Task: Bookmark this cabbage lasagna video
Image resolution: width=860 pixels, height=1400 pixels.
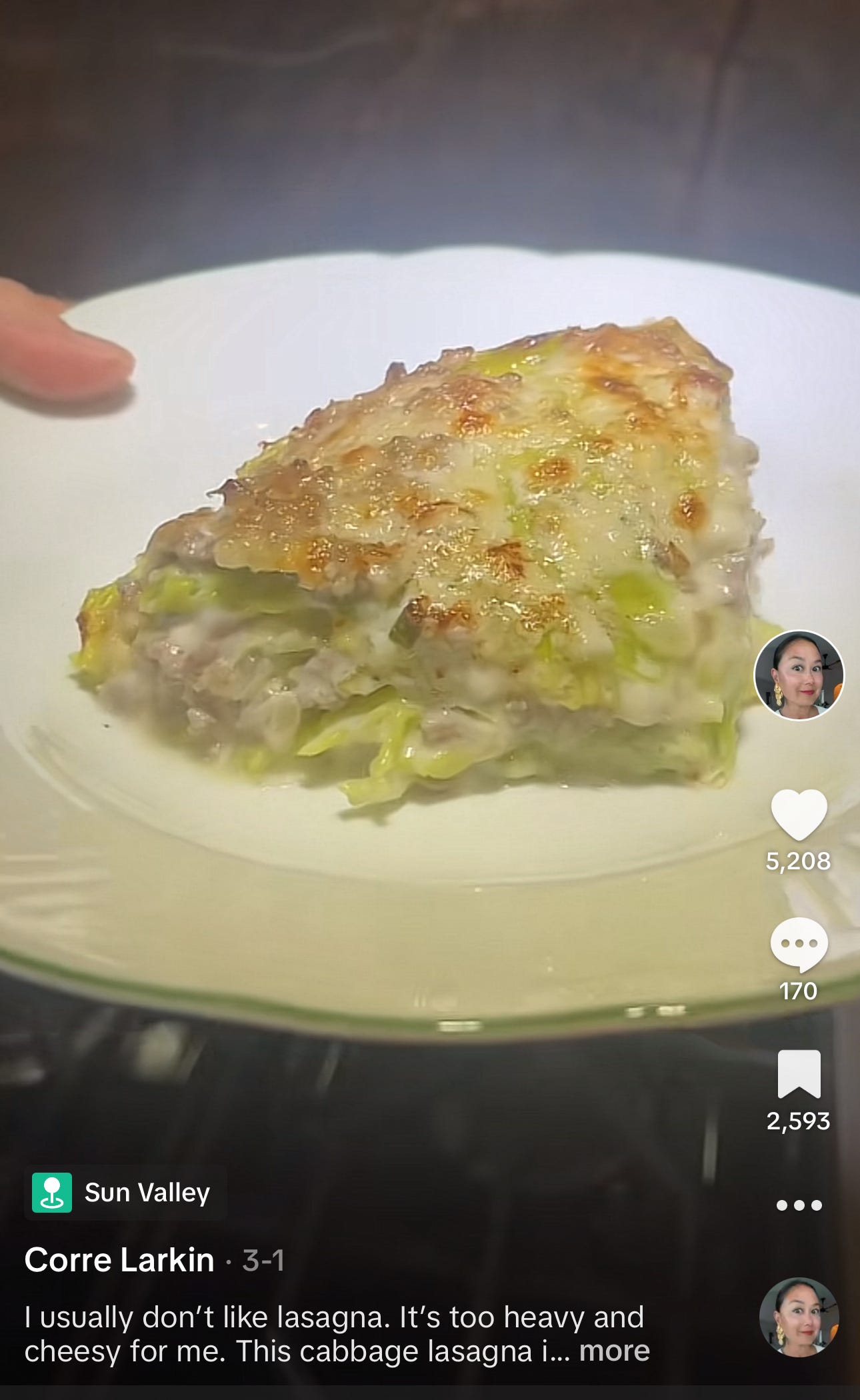Action: tap(799, 1074)
